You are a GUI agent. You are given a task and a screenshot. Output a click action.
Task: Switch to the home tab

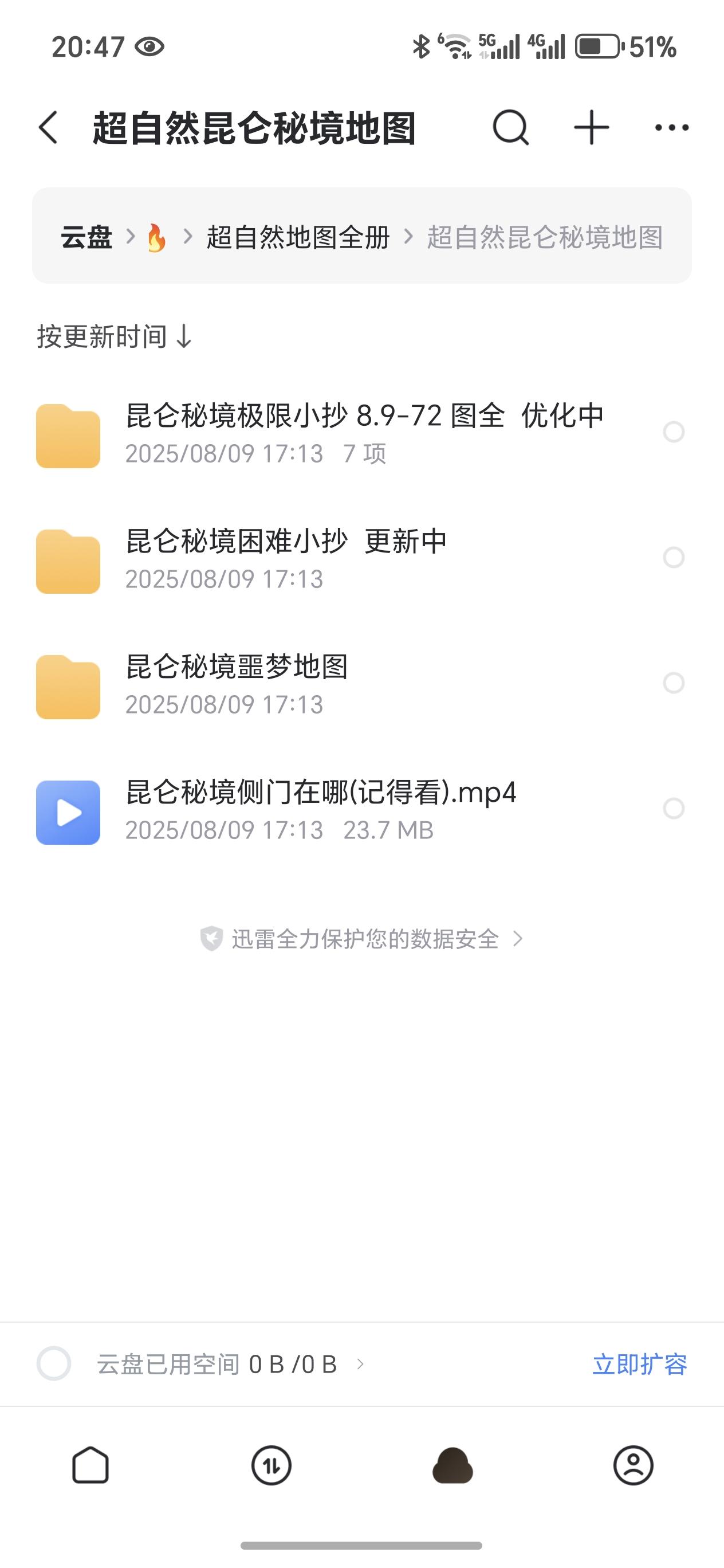point(91,1465)
